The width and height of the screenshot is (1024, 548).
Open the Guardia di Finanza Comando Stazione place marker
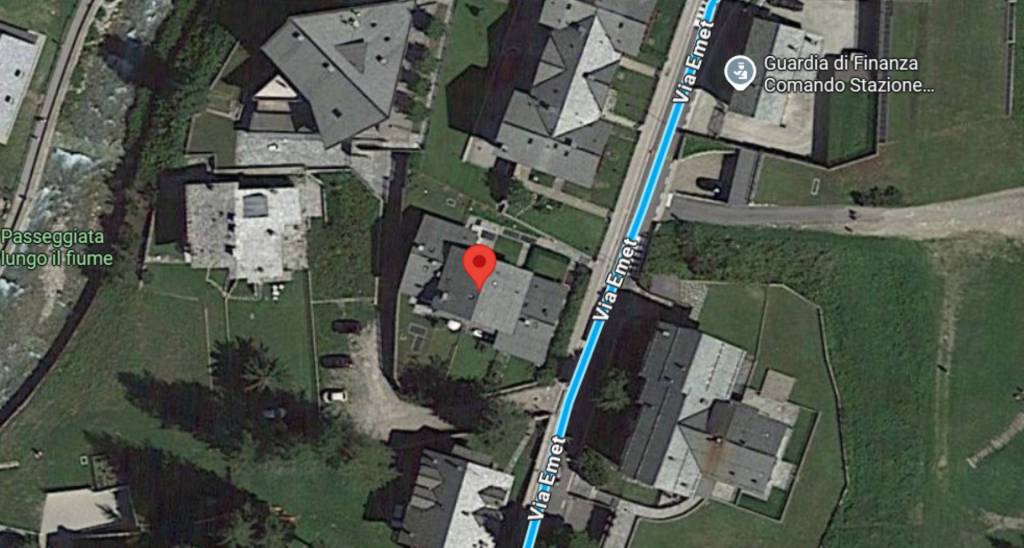coord(741,73)
